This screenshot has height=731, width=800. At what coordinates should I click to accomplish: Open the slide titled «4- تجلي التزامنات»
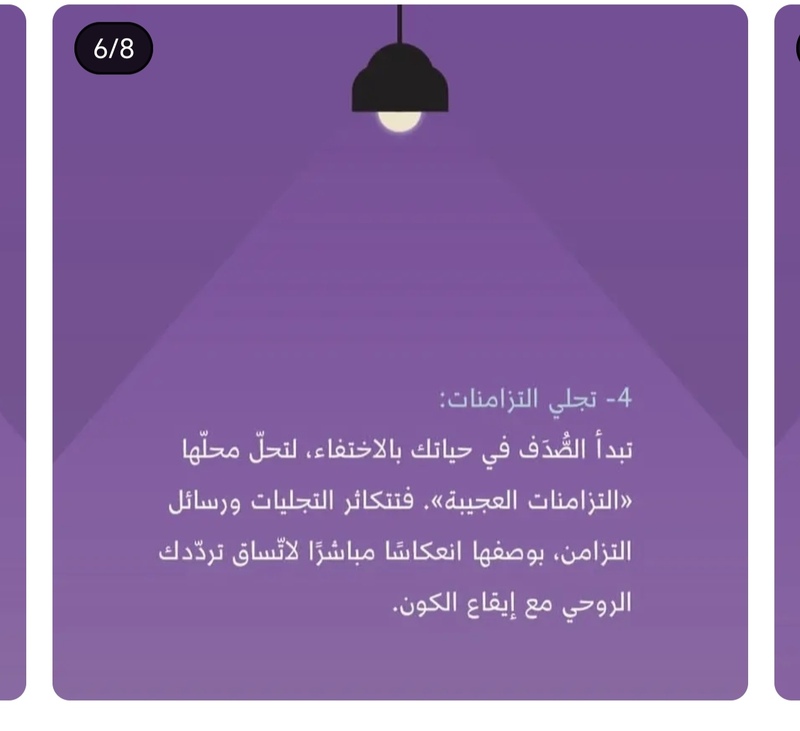point(400,352)
